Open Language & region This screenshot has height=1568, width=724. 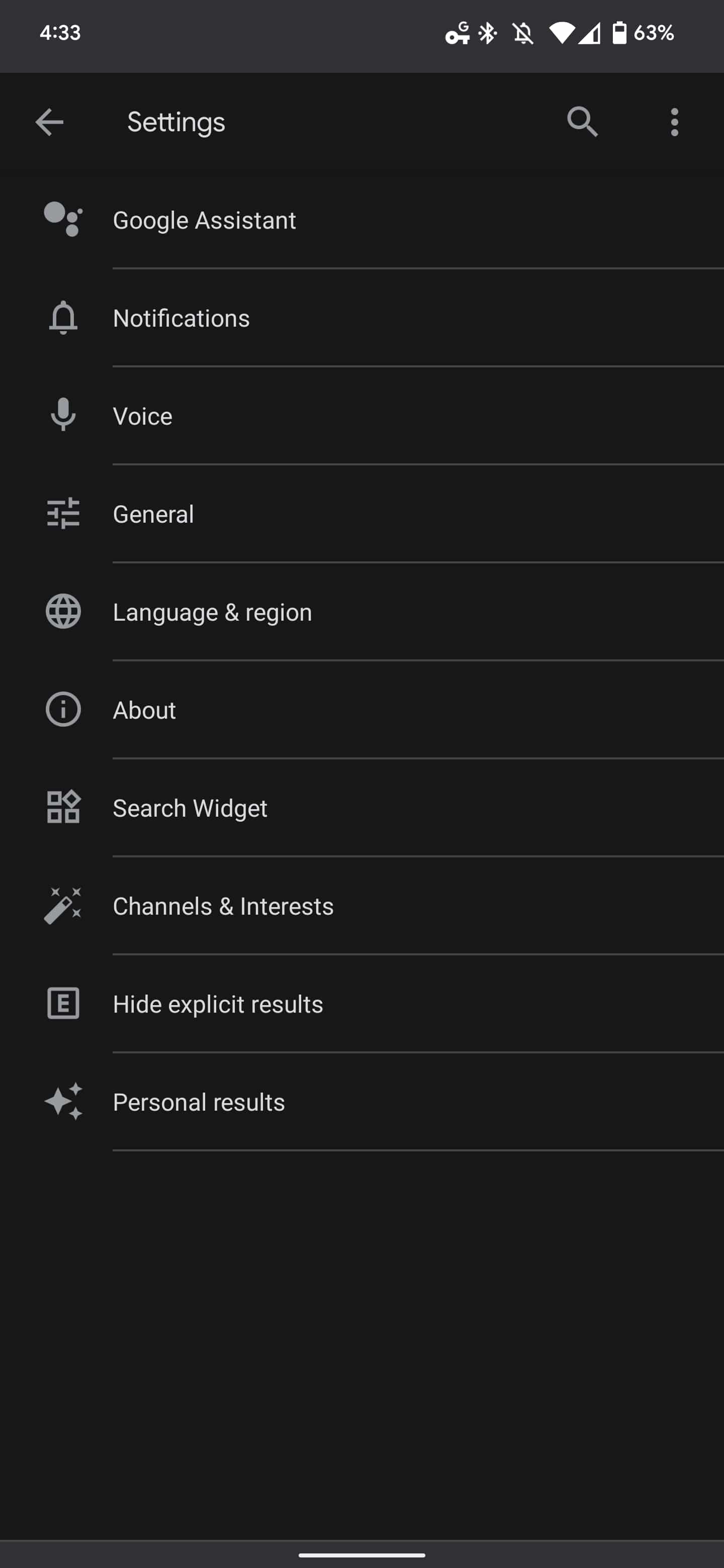coord(213,612)
